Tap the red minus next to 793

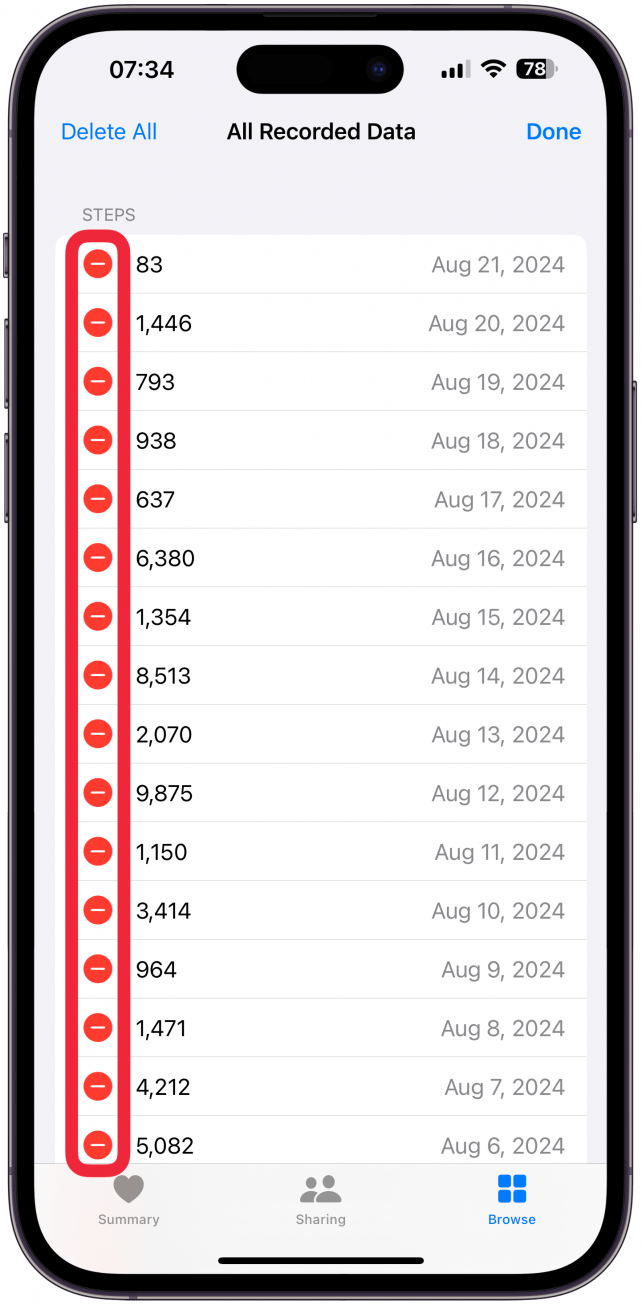coord(98,382)
